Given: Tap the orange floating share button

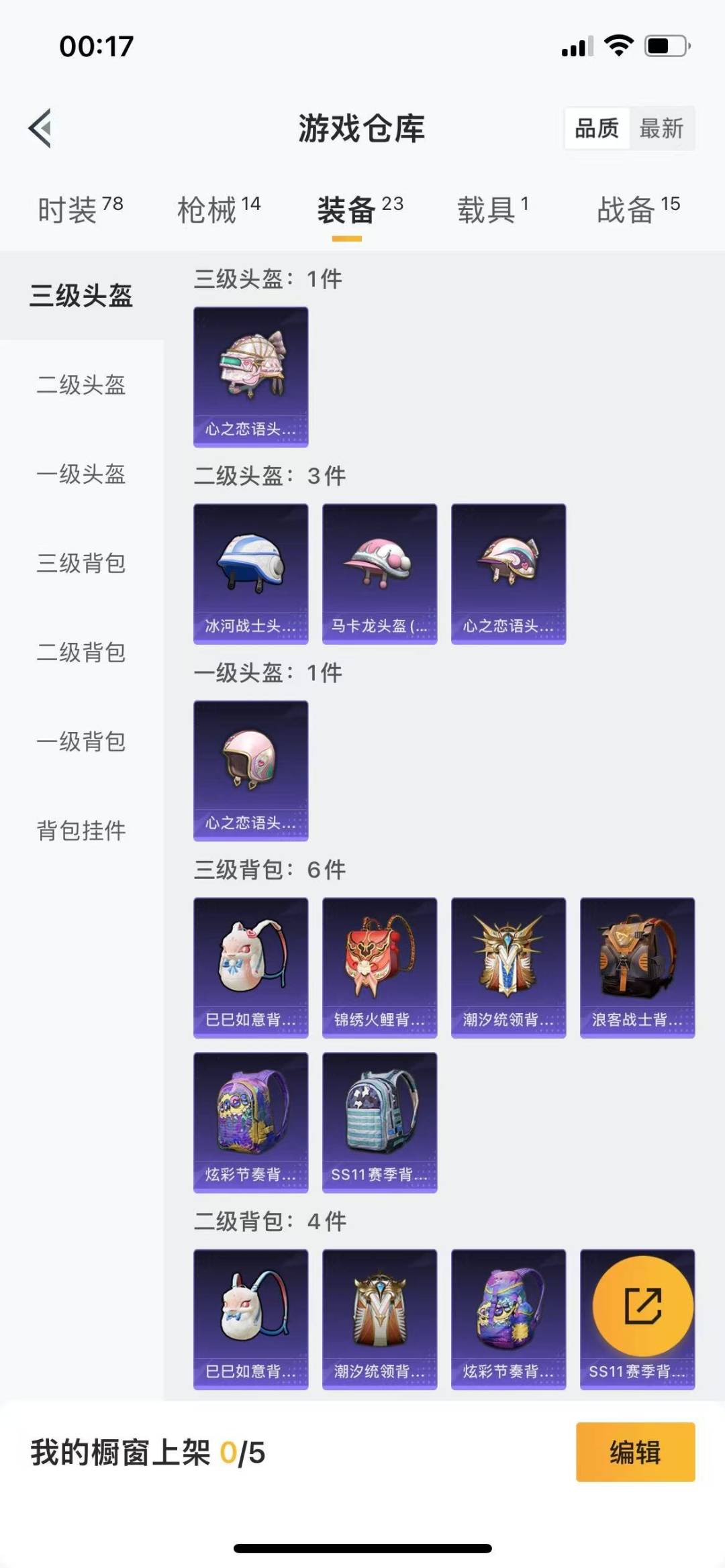Looking at the screenshot, I should coord(642,1306).
